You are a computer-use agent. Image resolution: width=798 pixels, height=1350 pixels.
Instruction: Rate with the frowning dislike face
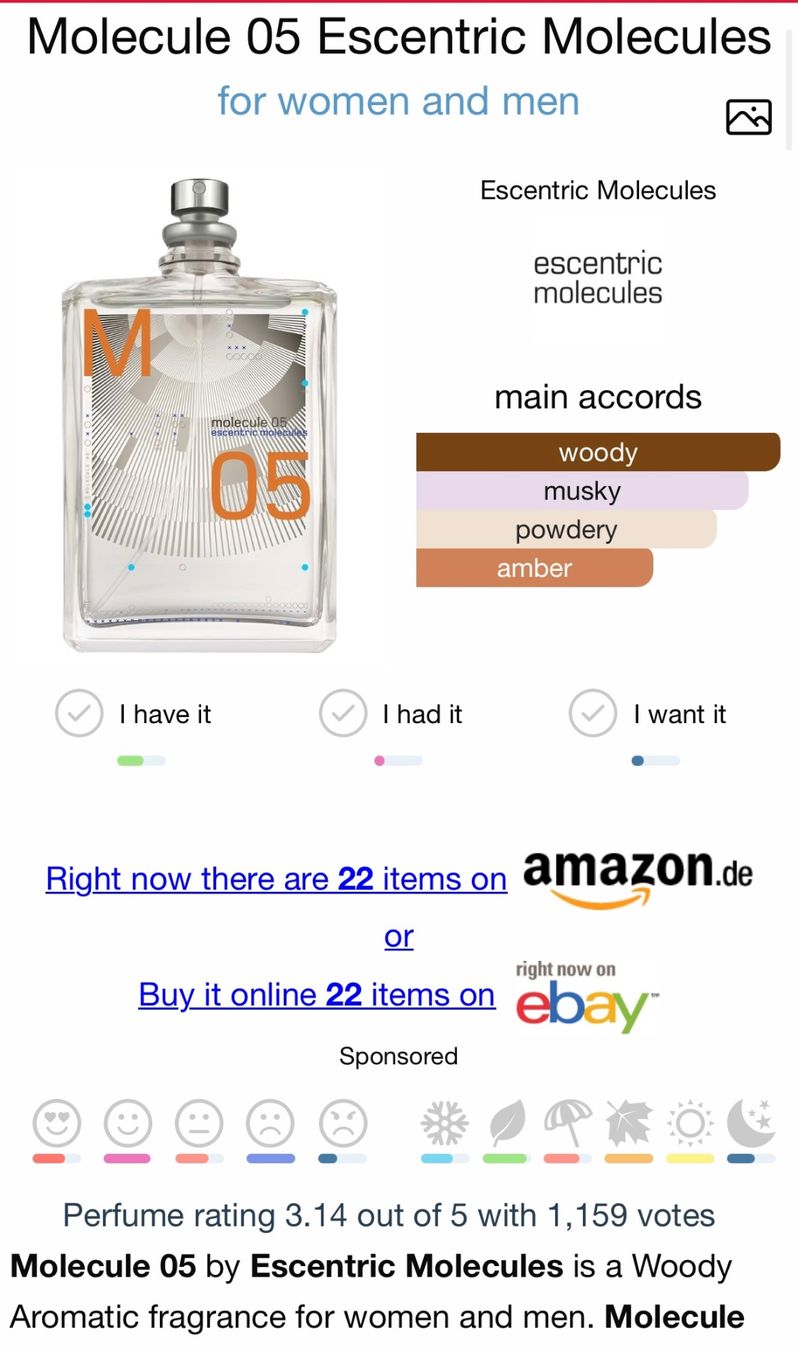[270, 1123]
